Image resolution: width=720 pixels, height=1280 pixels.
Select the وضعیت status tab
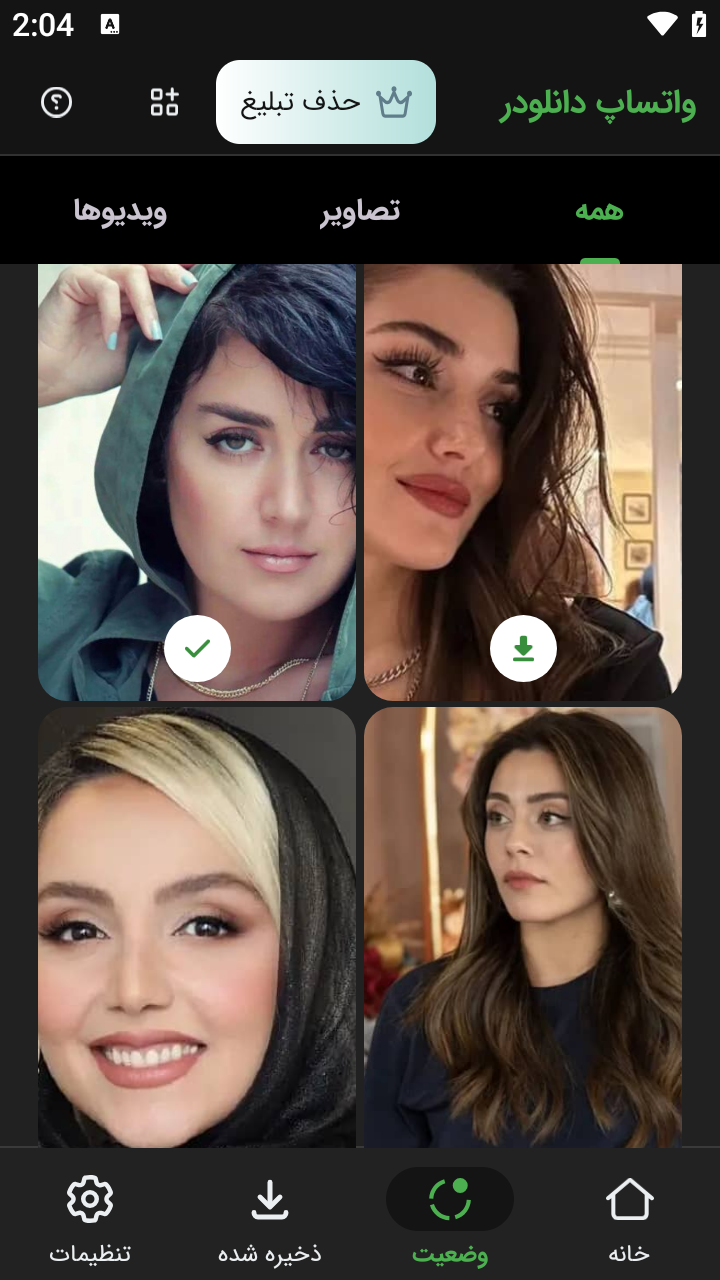[x=450, y=1217]
